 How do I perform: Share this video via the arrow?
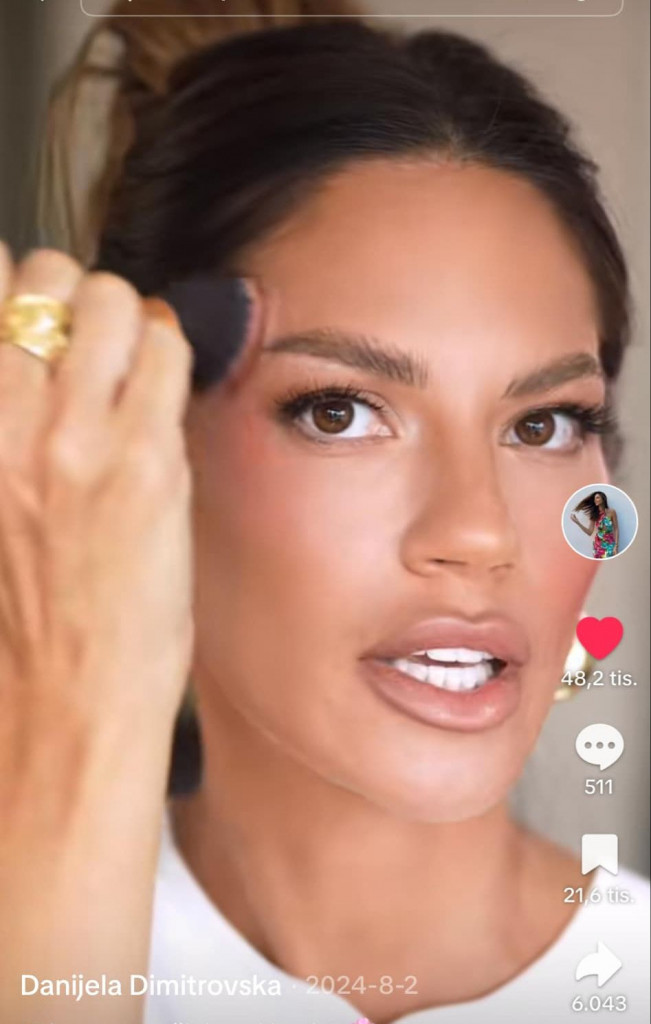599,965
